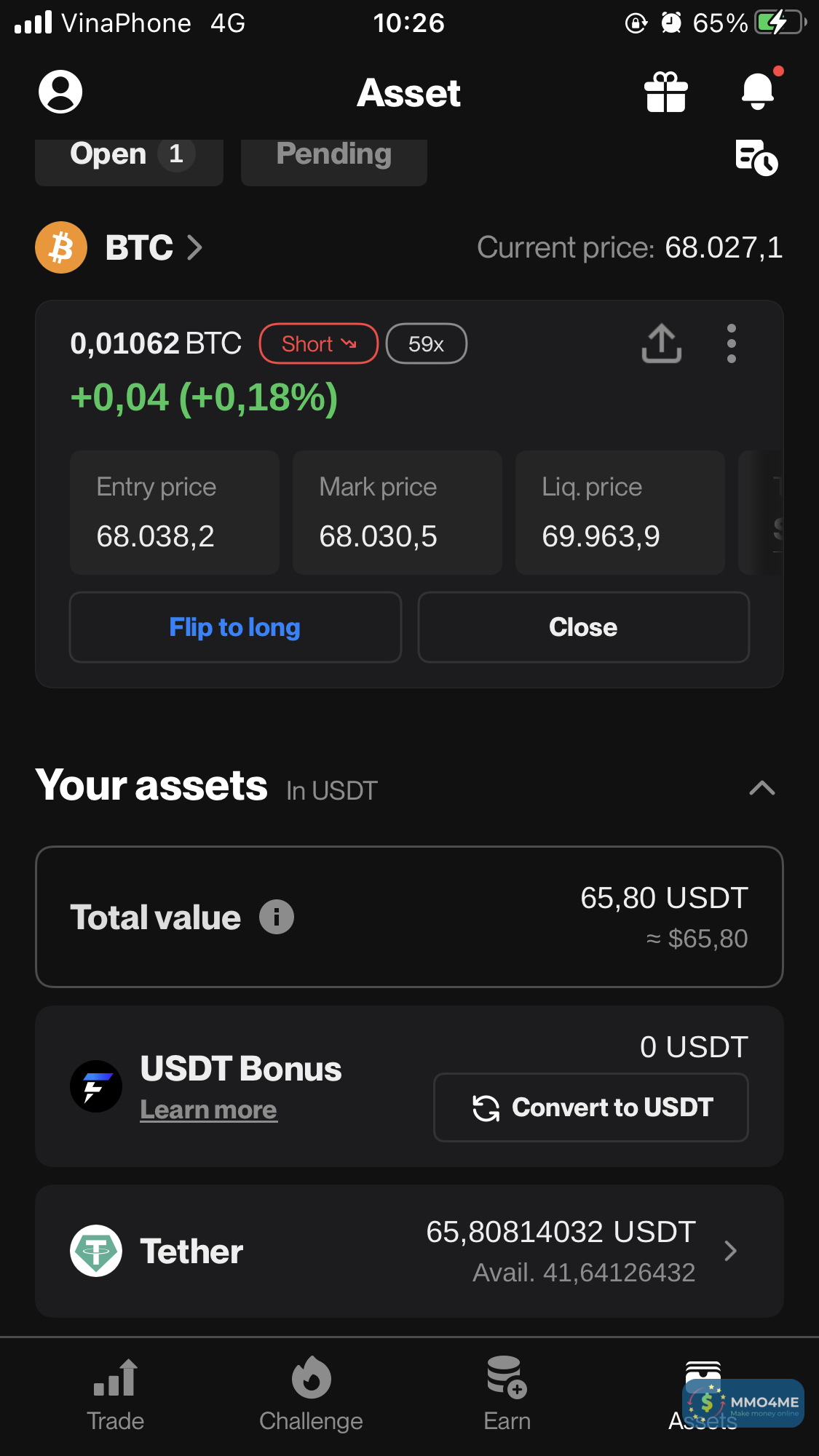Switch to the Open positions tab
Viewport: 819px width, 1456px height.
pos(129,156)
